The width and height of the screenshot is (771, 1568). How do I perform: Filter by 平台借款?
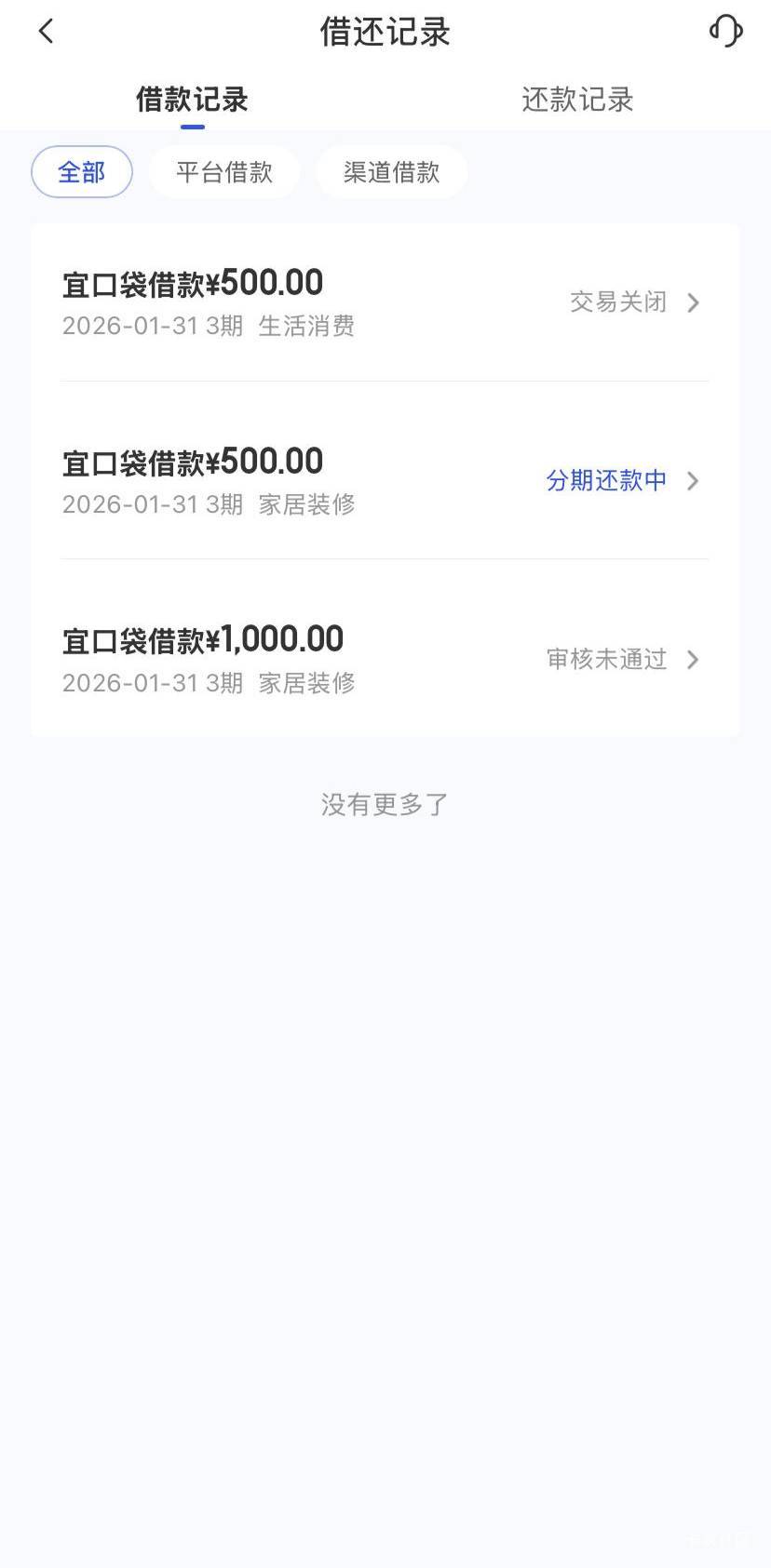click(224, 172)
